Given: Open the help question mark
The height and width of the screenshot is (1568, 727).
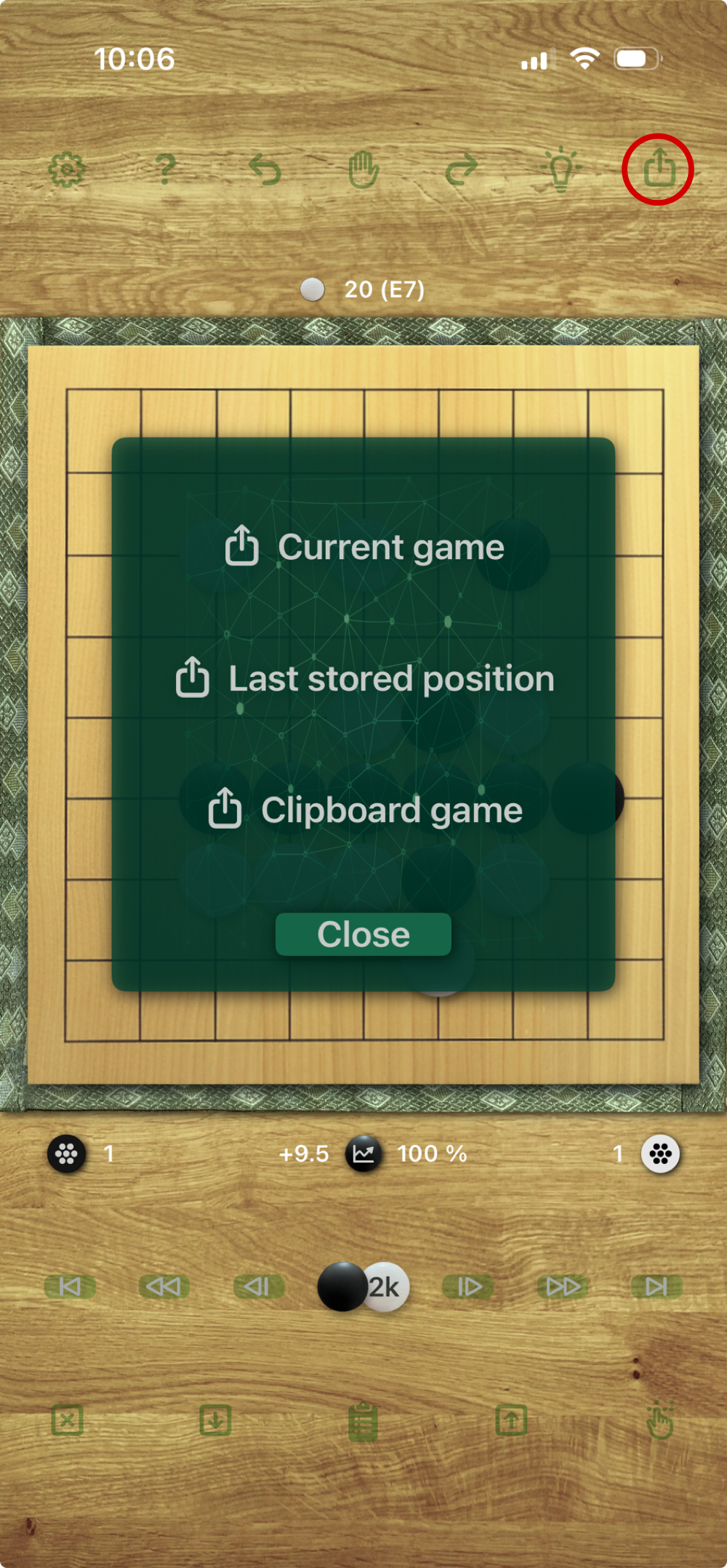Looking at the screenshot, I should pos(166,170).
